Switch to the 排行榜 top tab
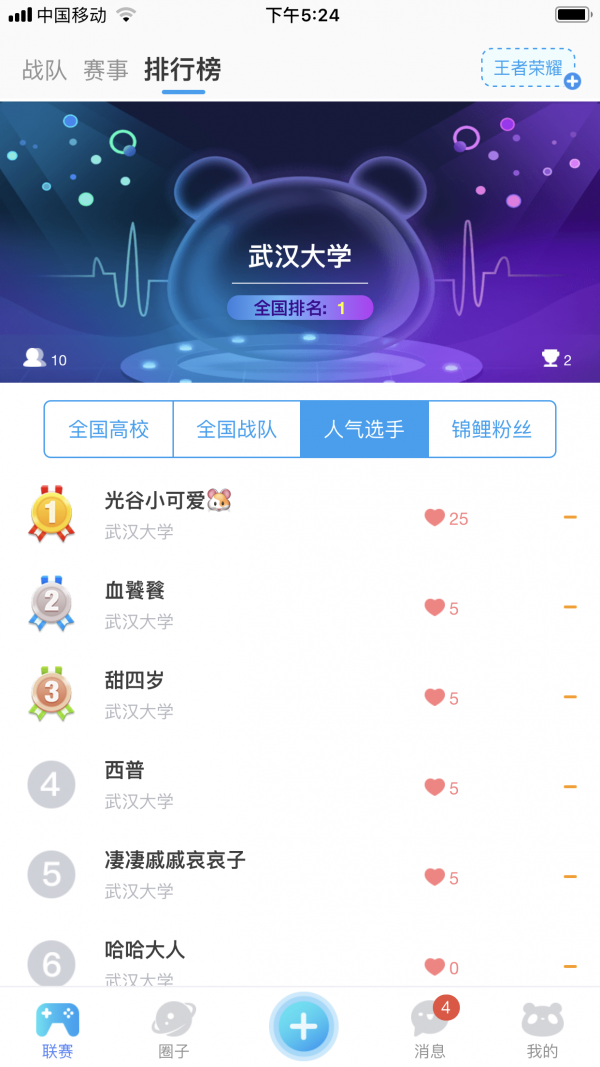 click(x=183, y=70)
